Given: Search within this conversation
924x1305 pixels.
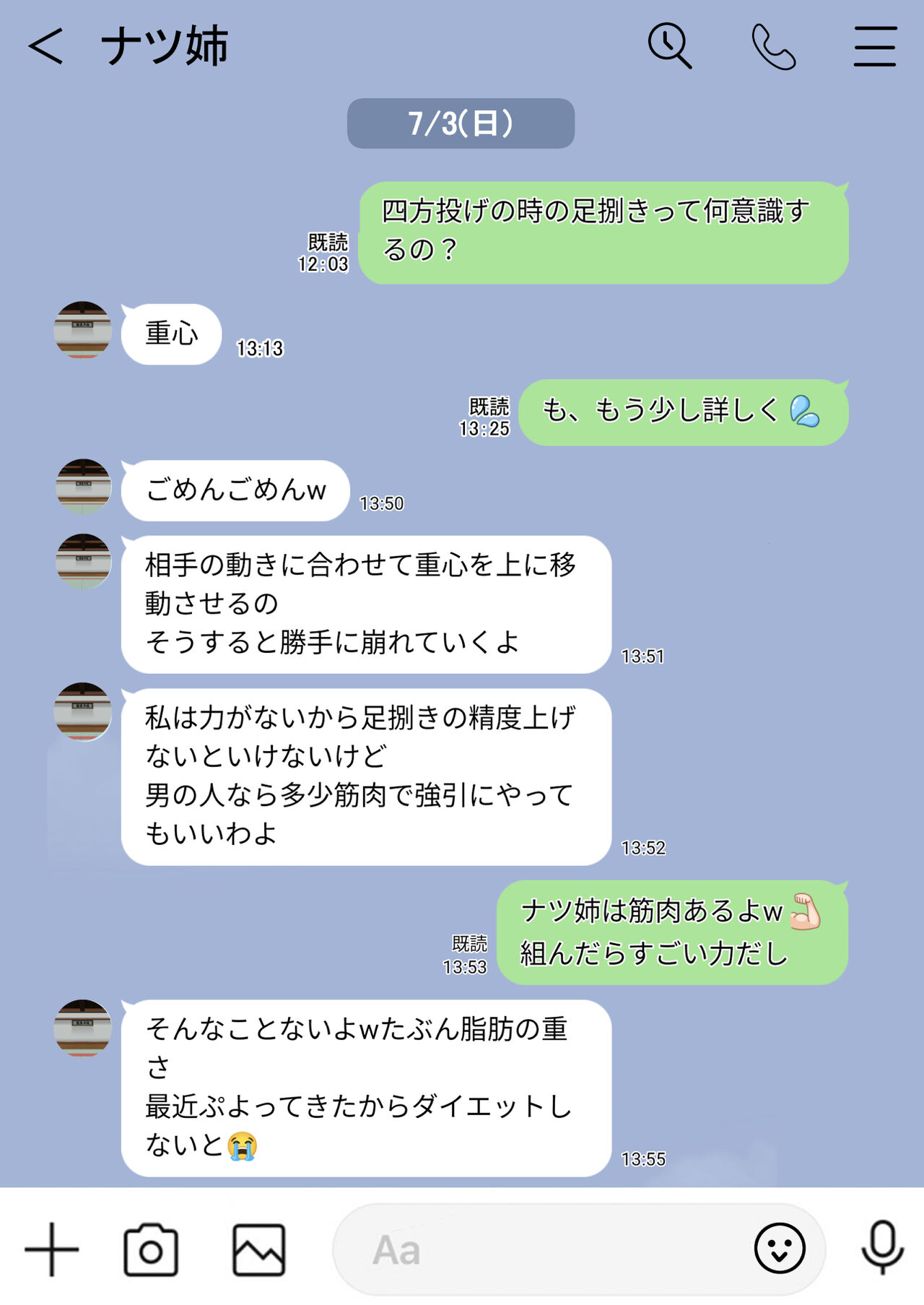Looking at the screenshot, I should [x=669, y=46].
